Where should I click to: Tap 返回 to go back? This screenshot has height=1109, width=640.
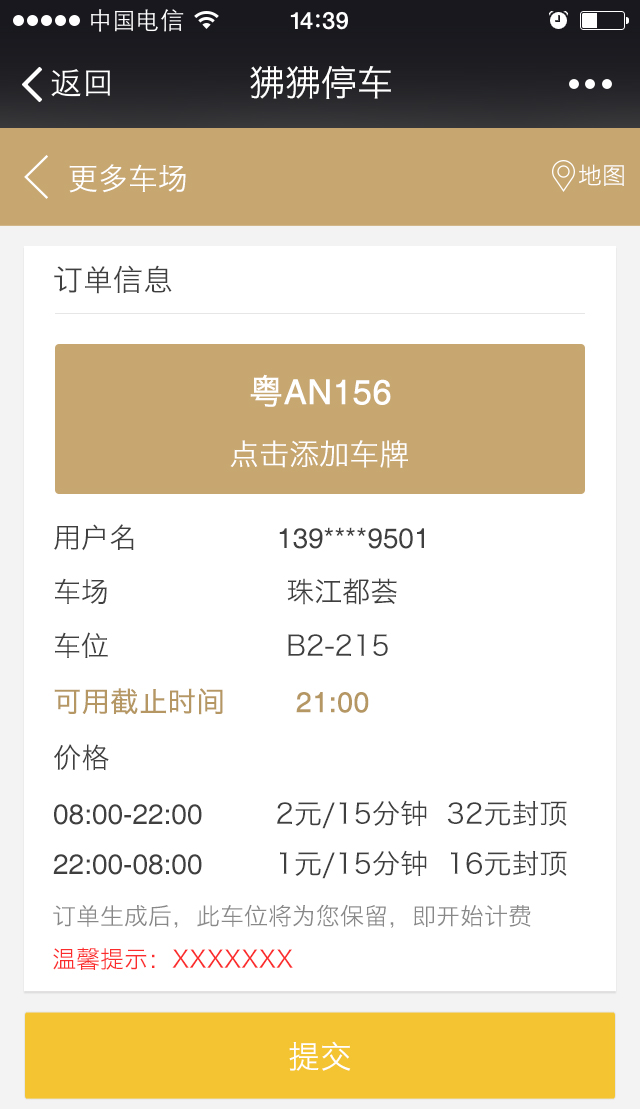point(66,84)
